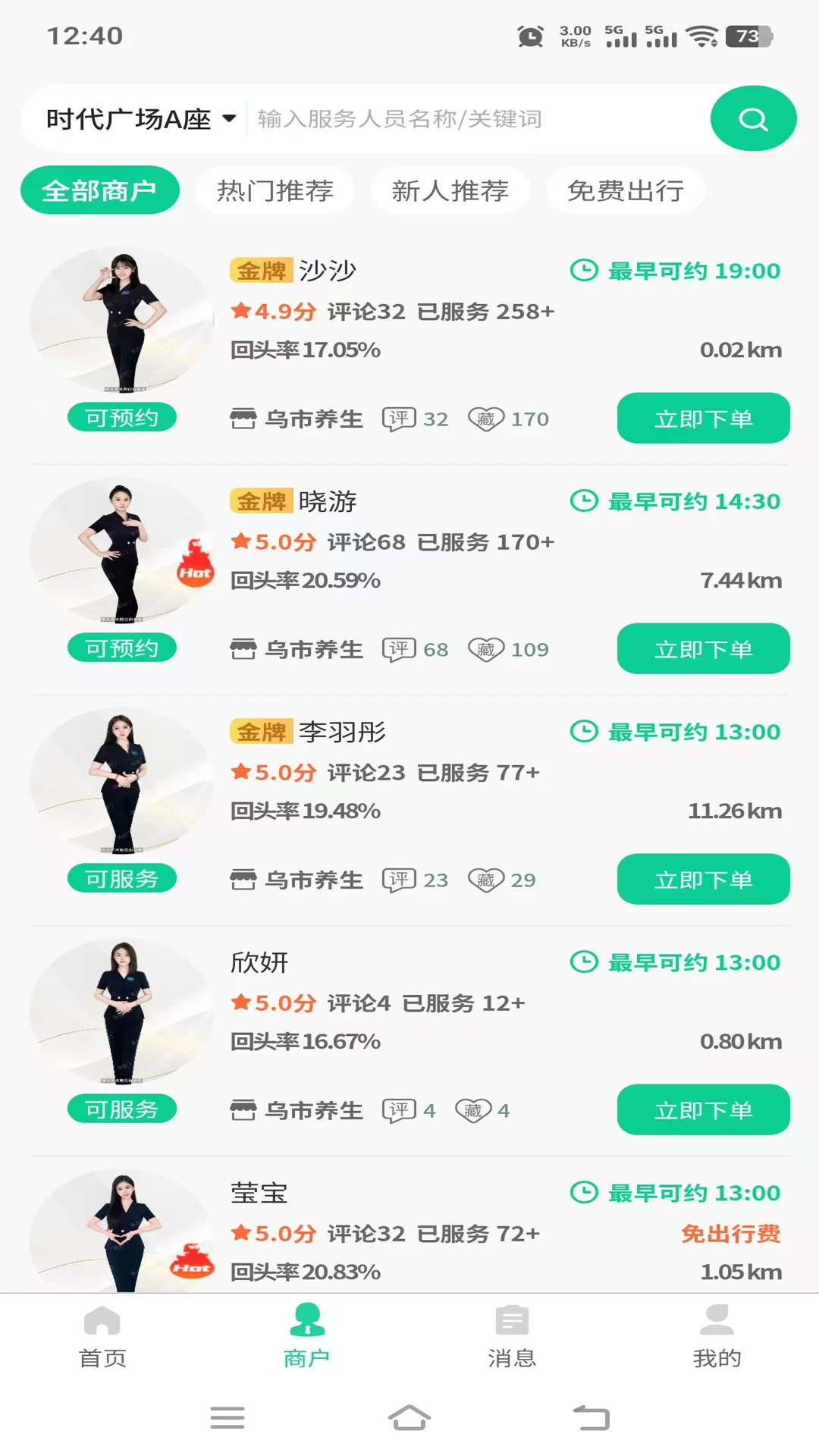
Task: Open the 消息 tab
Action: (x=512, y=1336)
